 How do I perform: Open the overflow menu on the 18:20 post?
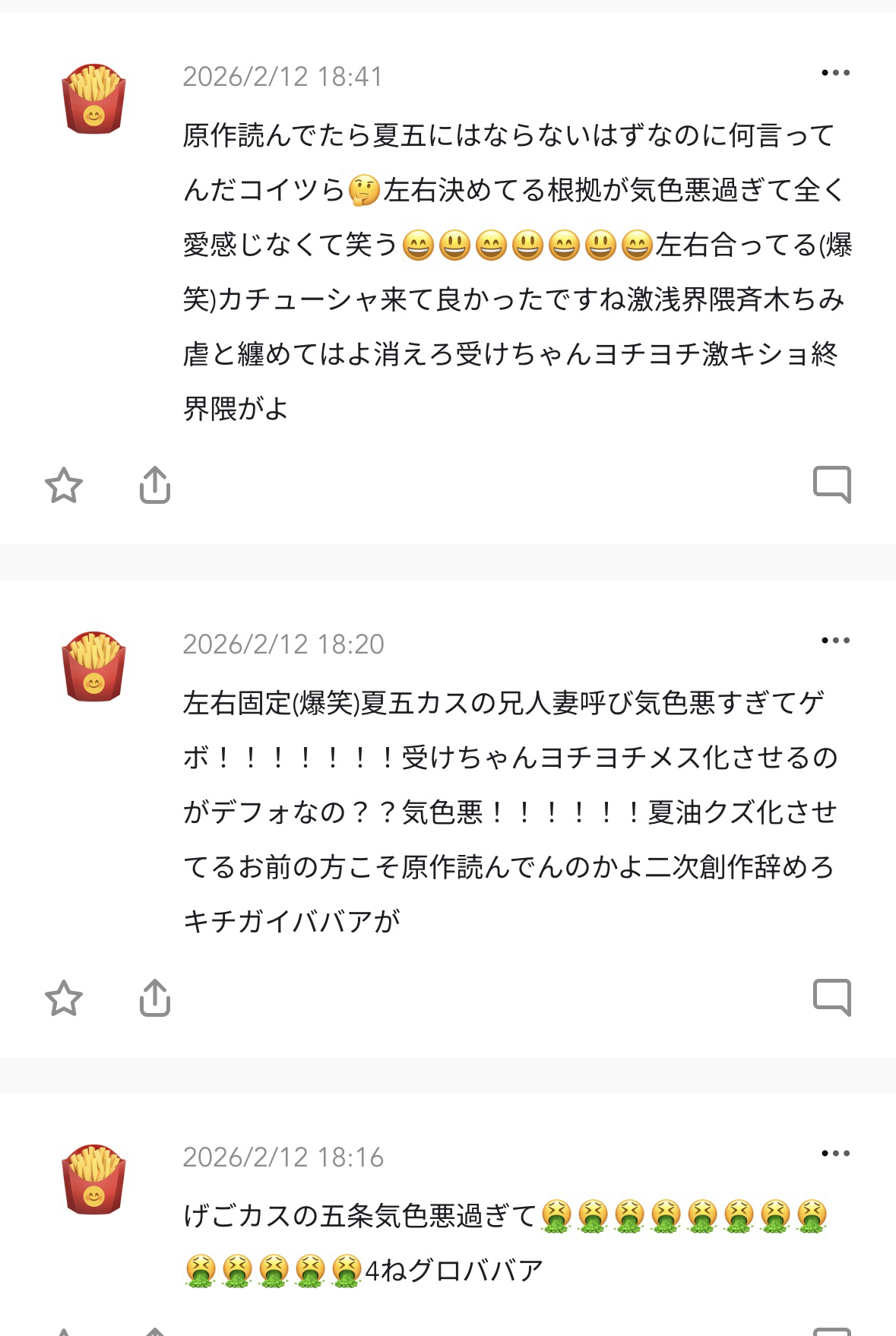(835, 641)
